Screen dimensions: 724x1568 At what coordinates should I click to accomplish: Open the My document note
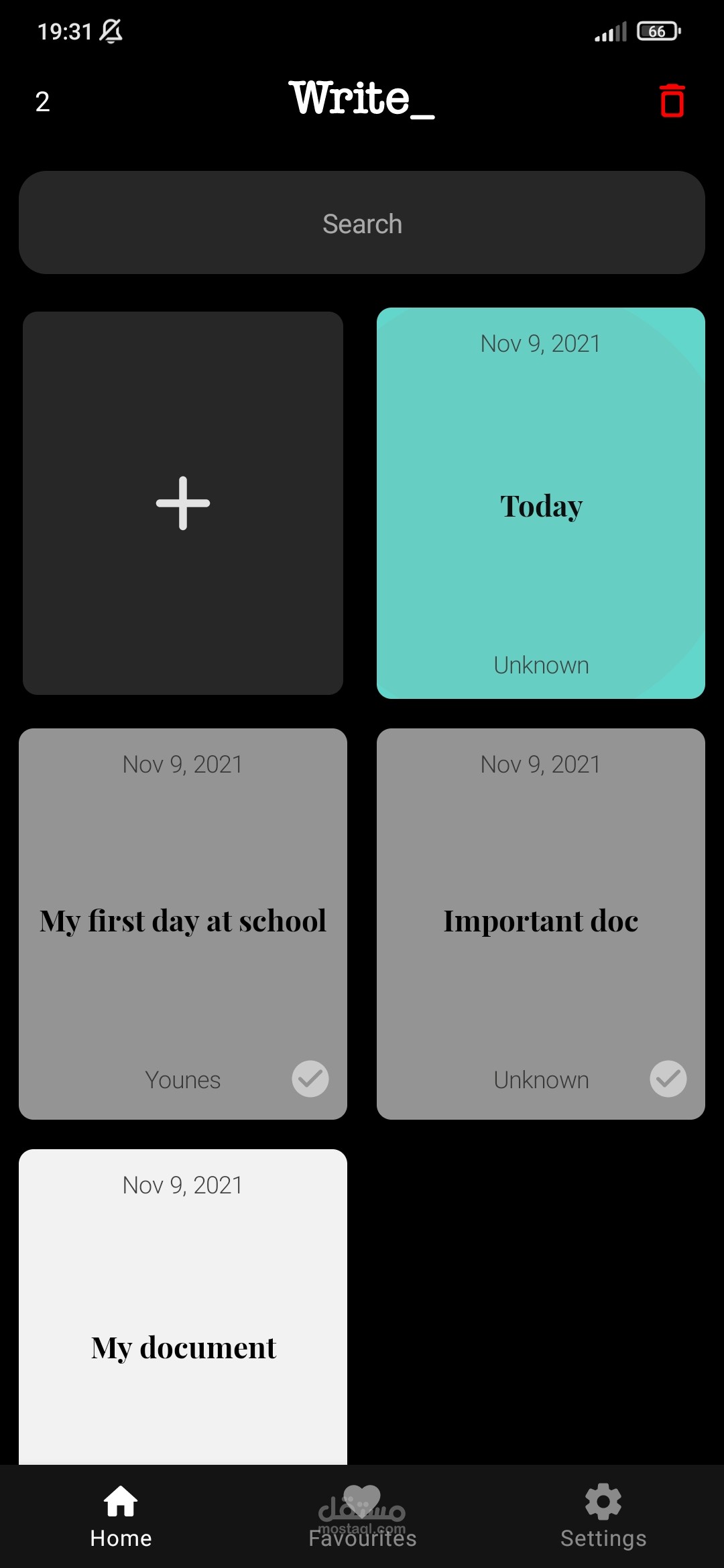point(183,1307)
